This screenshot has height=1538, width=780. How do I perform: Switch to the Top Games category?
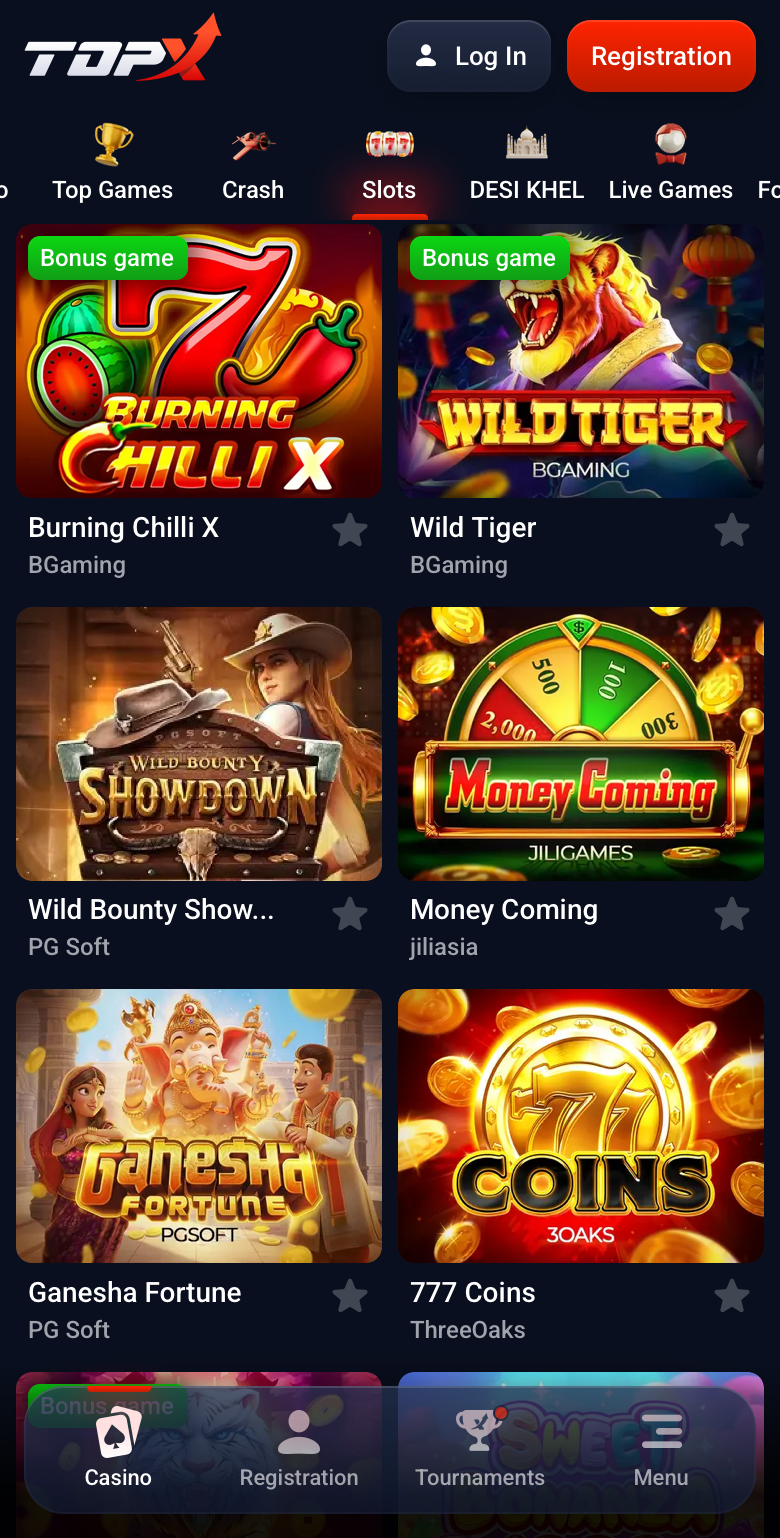[113, 162]
